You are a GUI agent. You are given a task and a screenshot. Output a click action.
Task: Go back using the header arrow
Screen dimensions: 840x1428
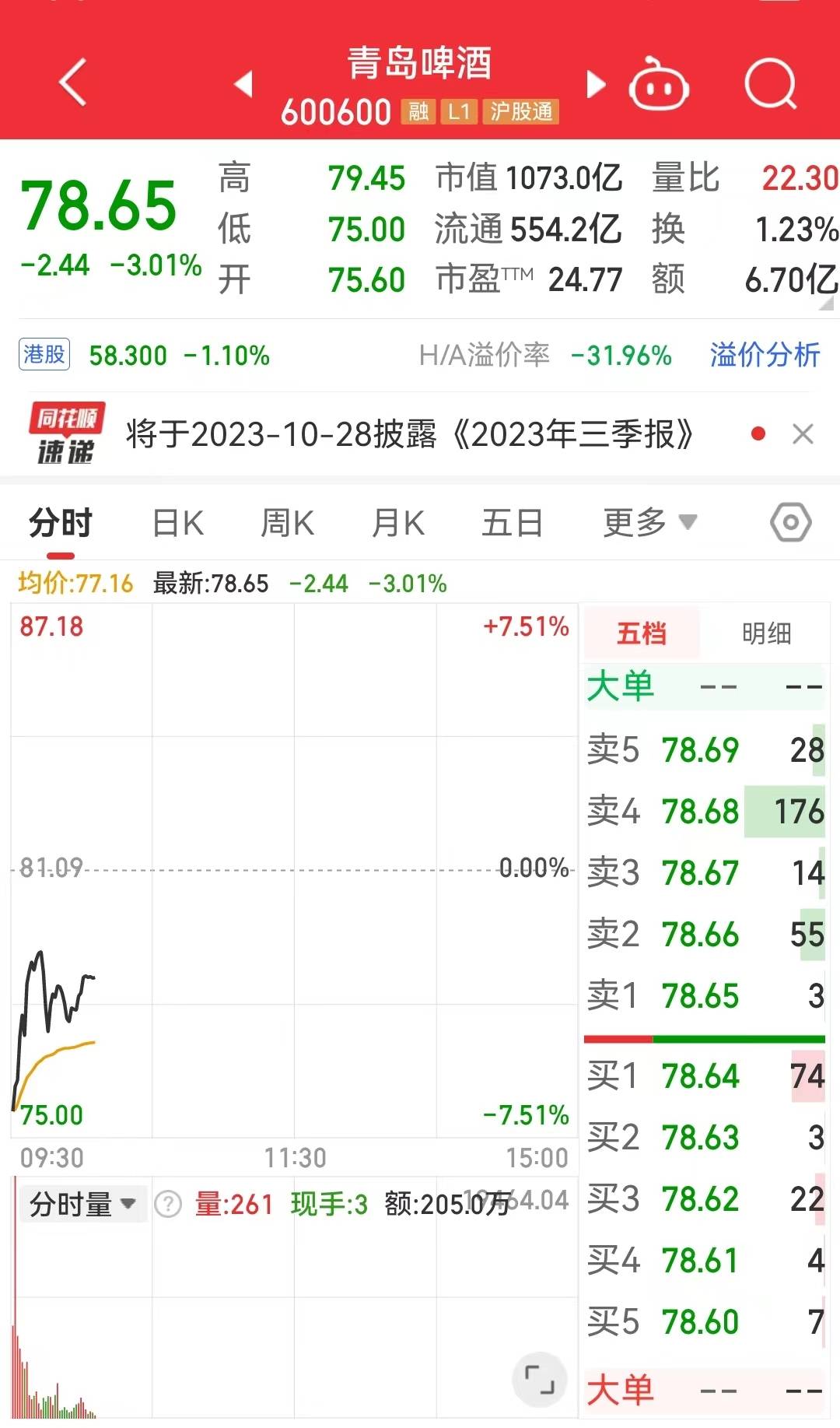point(73,82)
